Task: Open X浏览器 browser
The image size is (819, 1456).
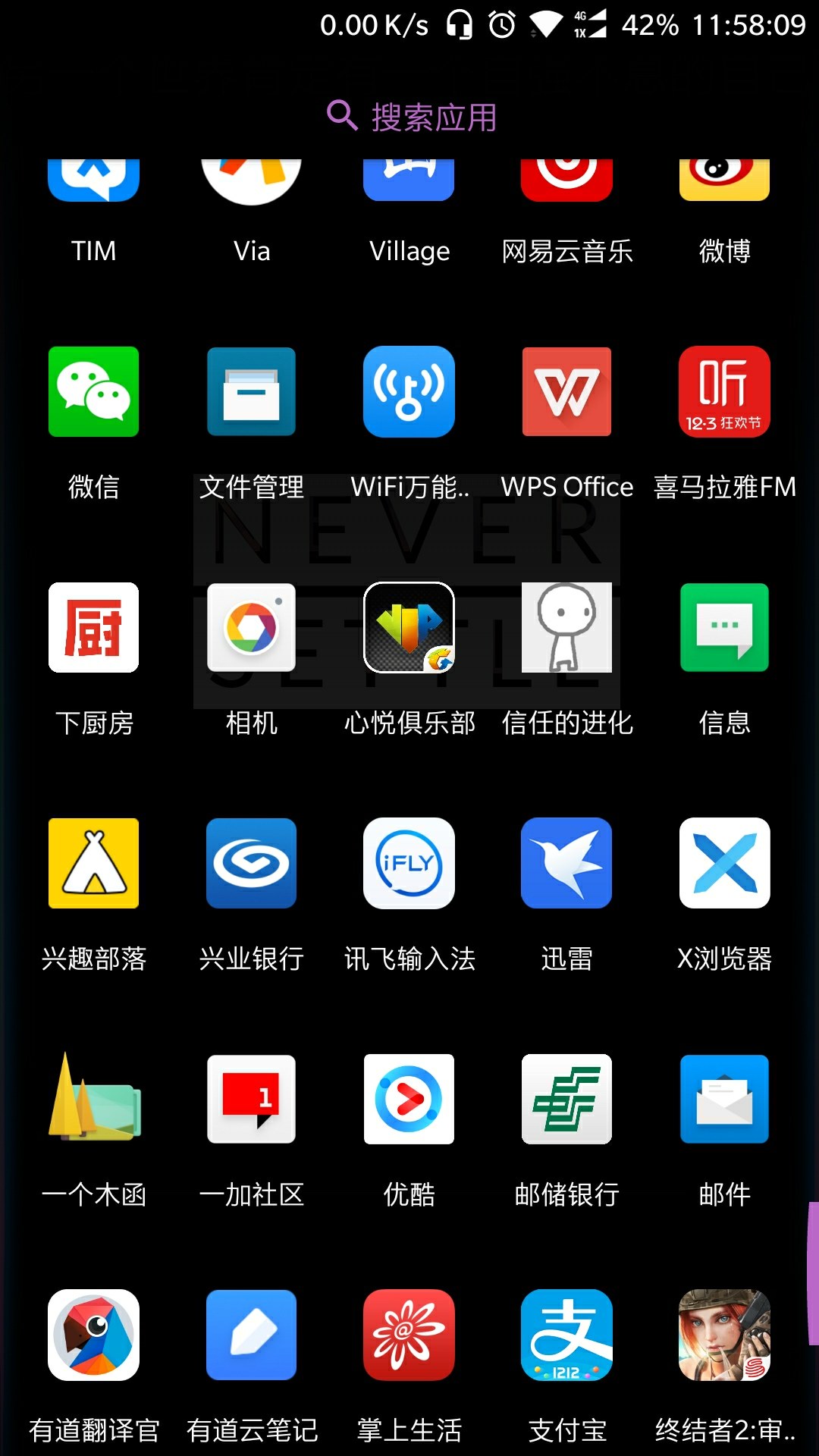Action: point(724,864)
